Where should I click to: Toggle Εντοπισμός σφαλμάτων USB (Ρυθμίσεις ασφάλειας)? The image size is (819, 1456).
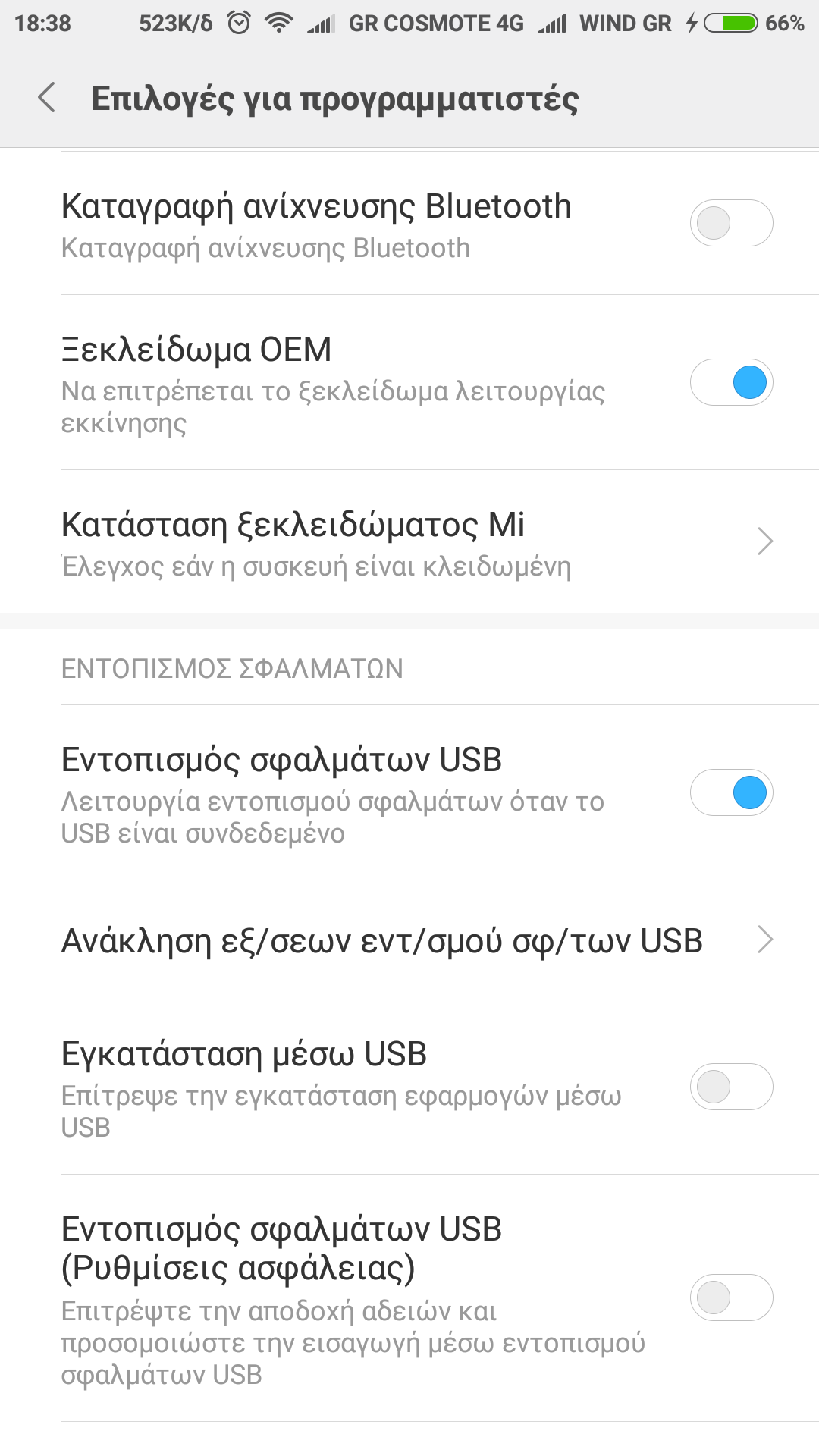[x=731, y=1298]
